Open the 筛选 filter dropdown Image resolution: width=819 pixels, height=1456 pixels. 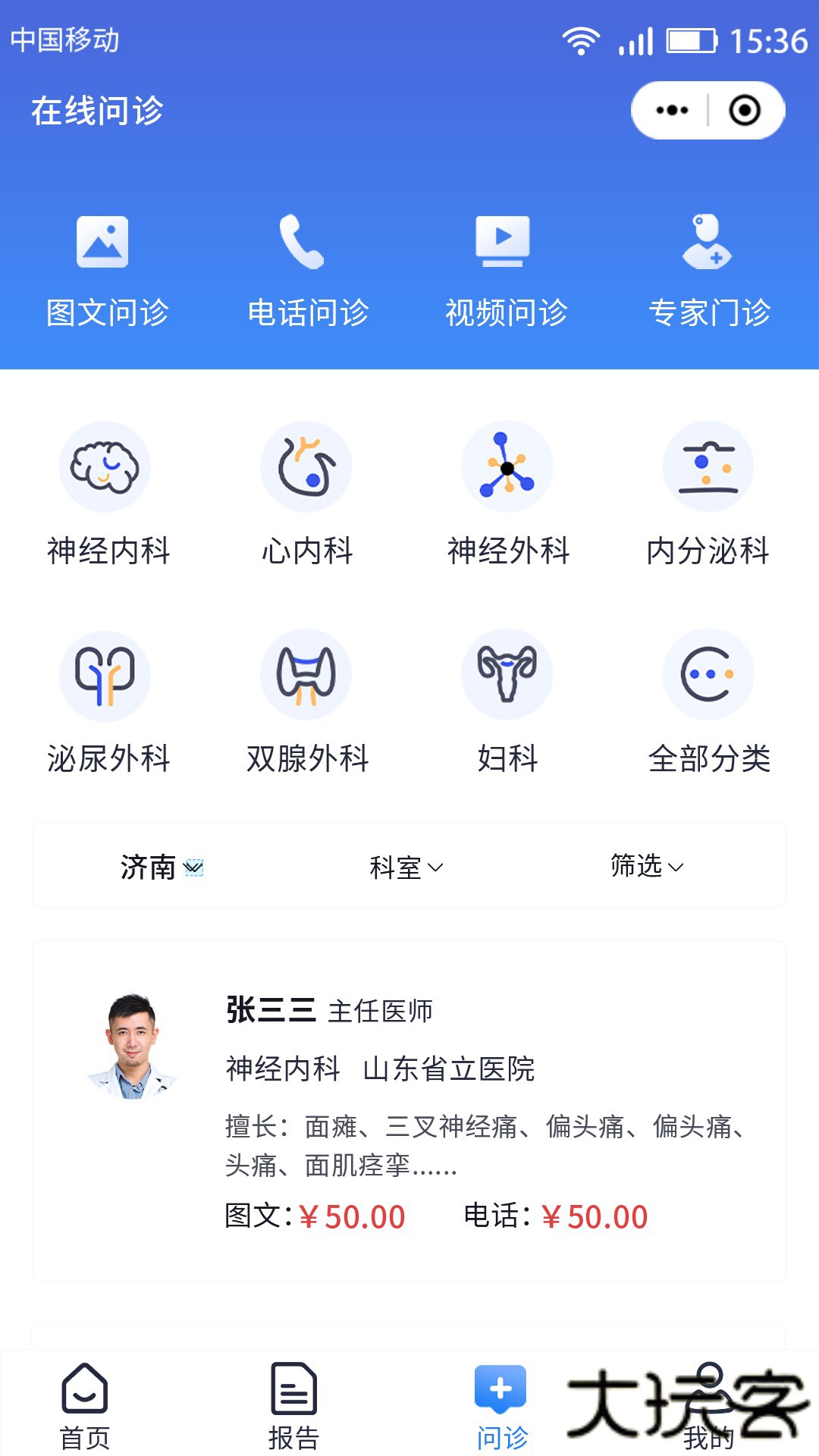point(645,865)
